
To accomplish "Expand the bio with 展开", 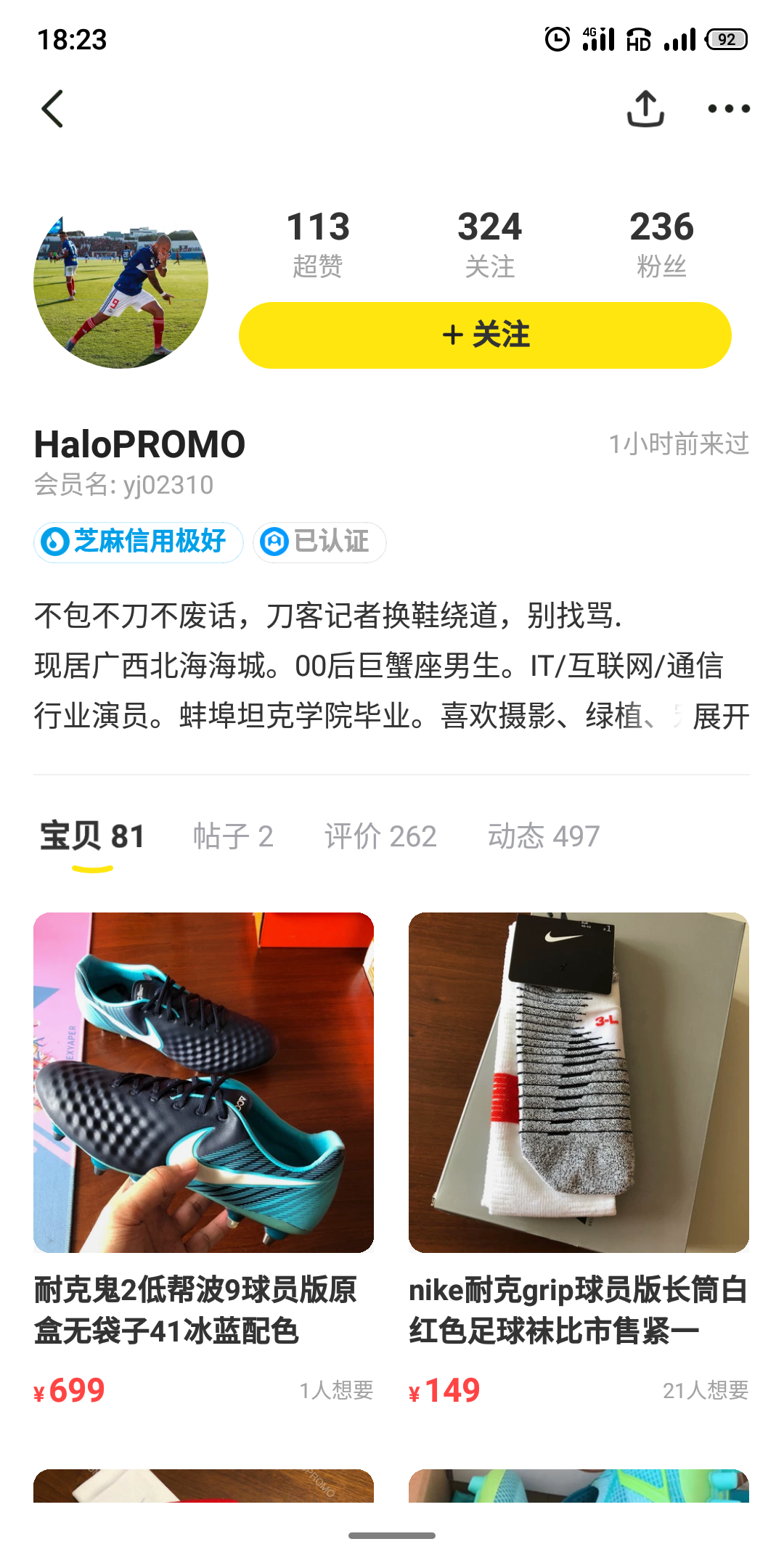I will tap(720, 716).
